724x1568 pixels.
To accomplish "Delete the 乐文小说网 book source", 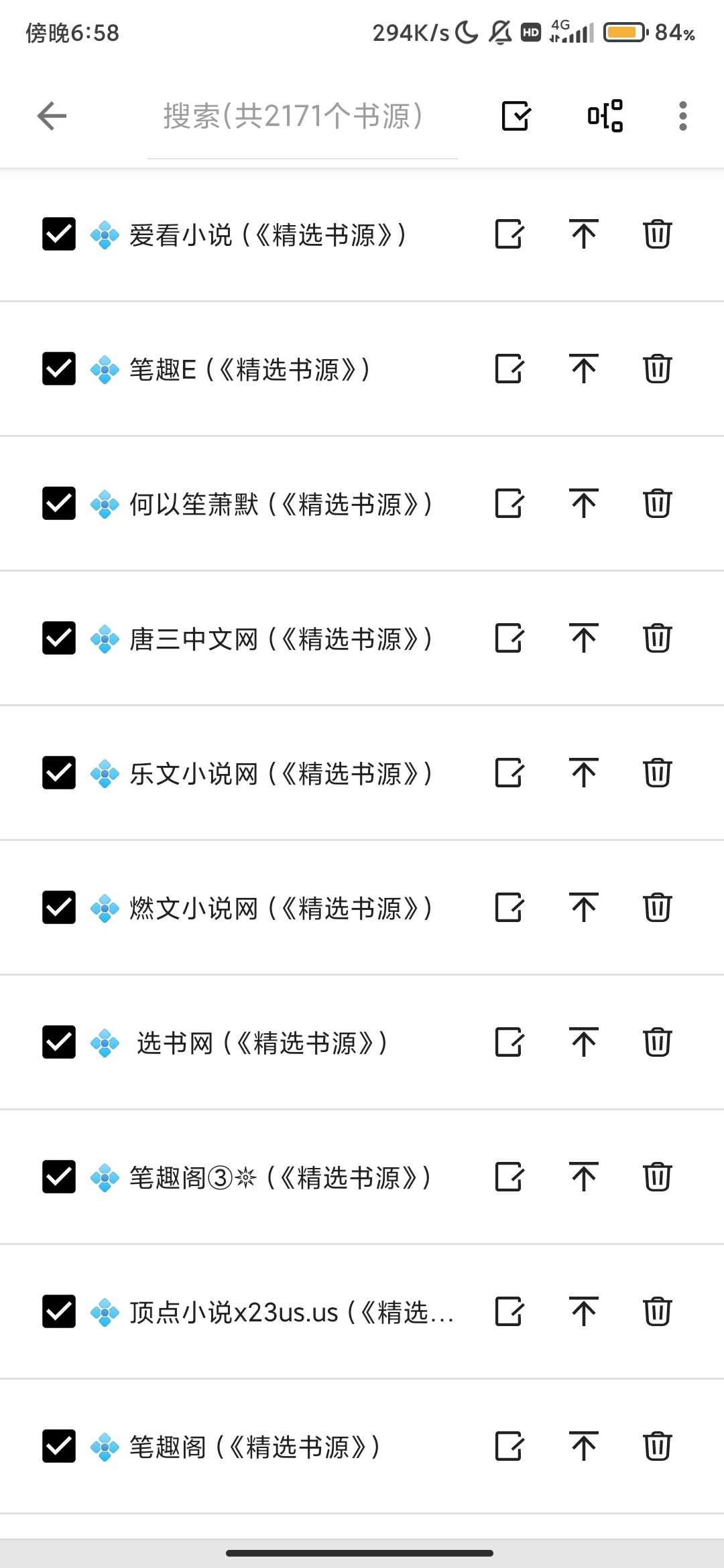I will pyautogui.click(x=657, y=773).
